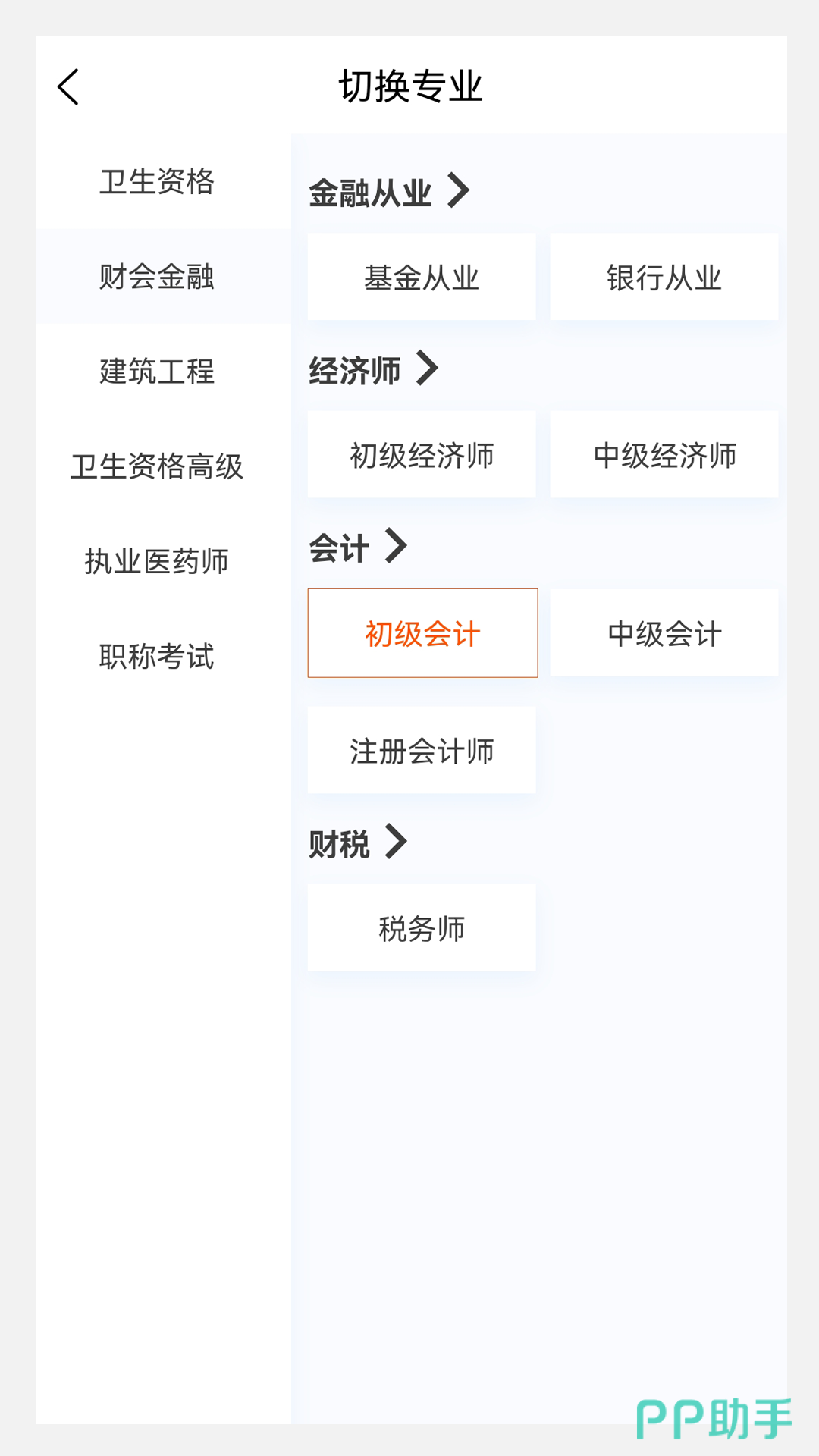Choose 税务师 major
Viewport: 819px width, 1456px height.
(x=422, y=928)
